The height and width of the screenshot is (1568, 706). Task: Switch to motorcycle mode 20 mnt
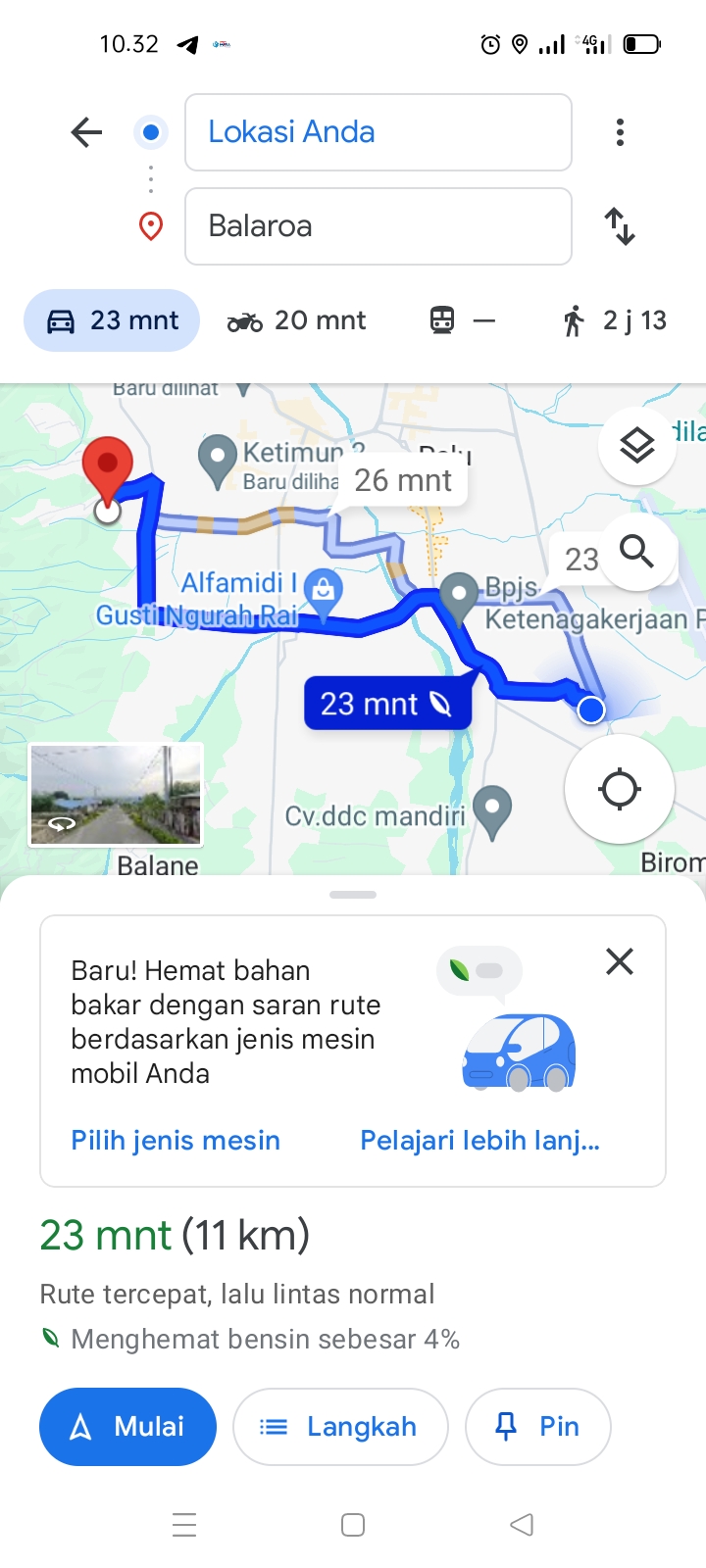point(296,320)
